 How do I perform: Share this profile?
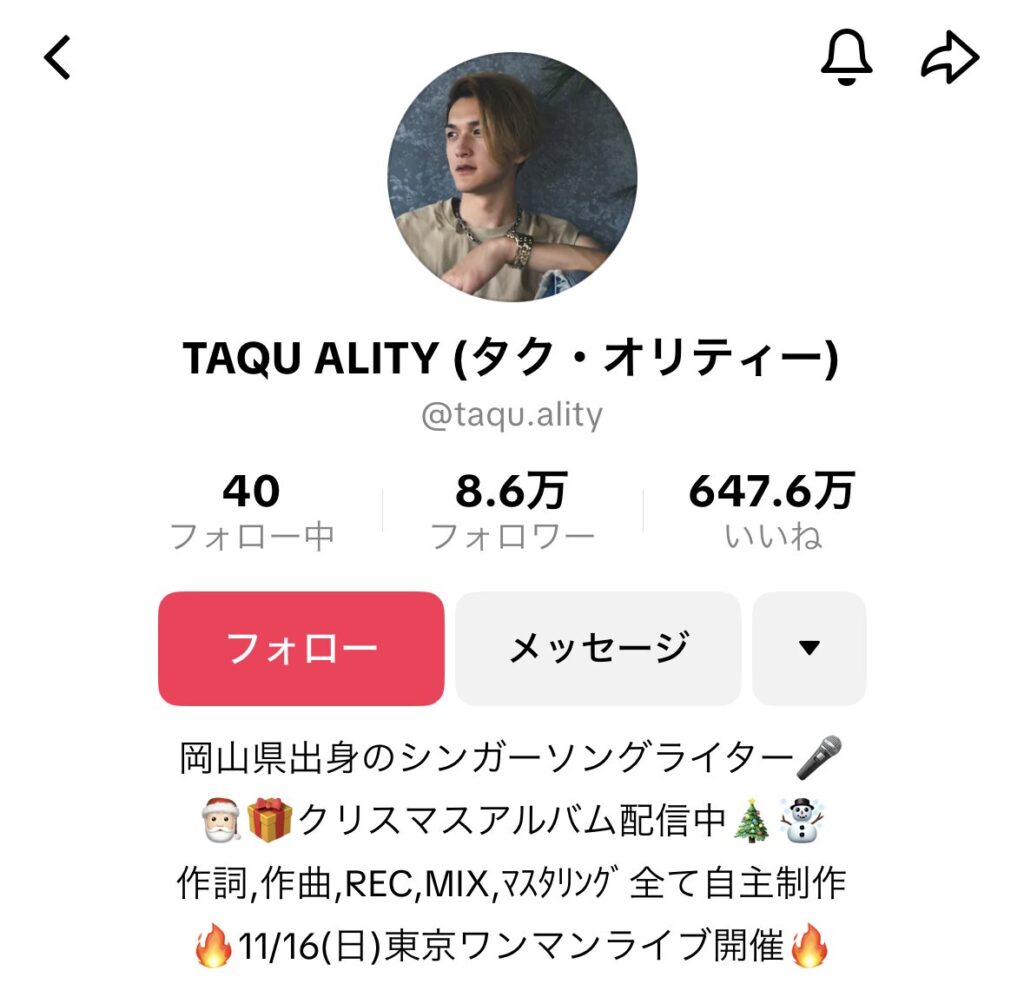948,60
